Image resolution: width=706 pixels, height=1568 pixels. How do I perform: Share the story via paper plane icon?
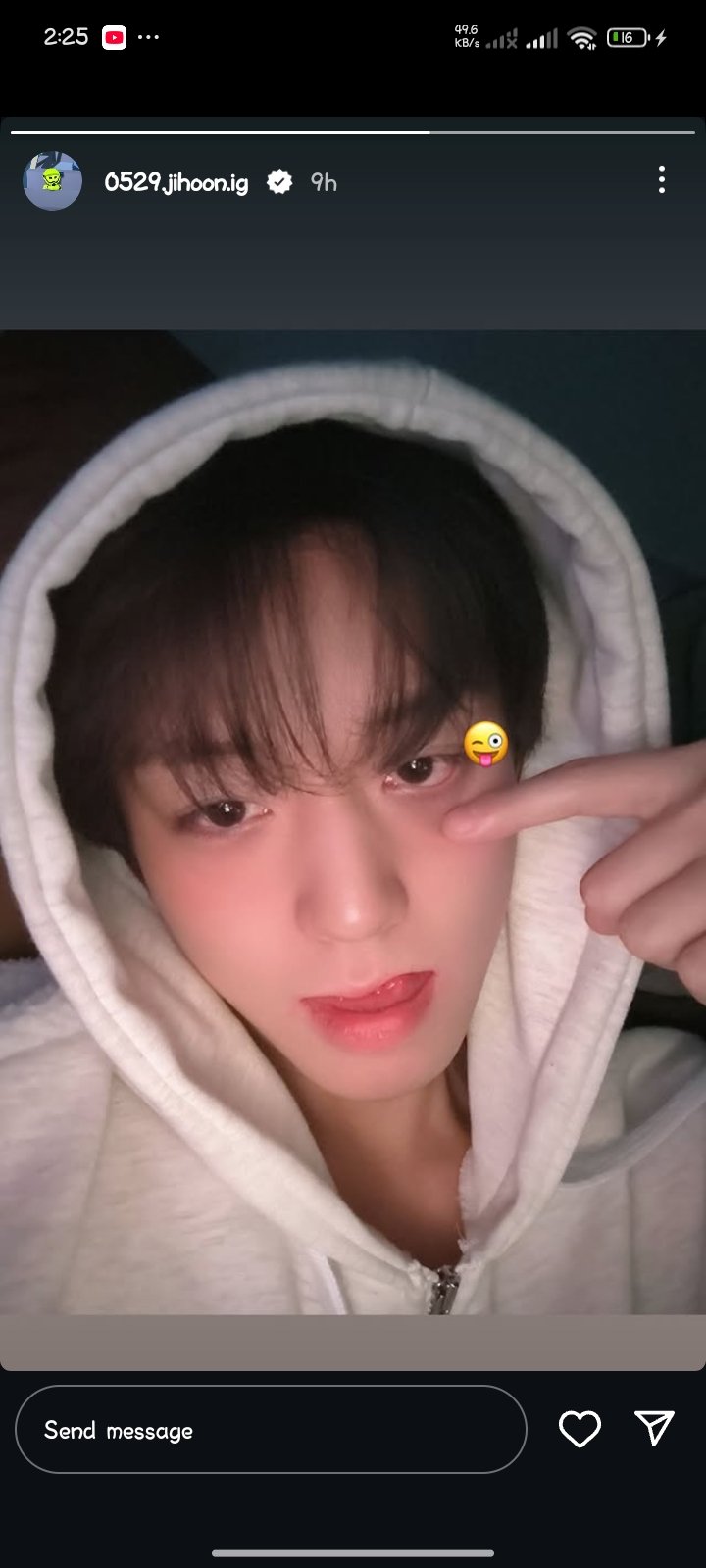tap(654, 1428)
